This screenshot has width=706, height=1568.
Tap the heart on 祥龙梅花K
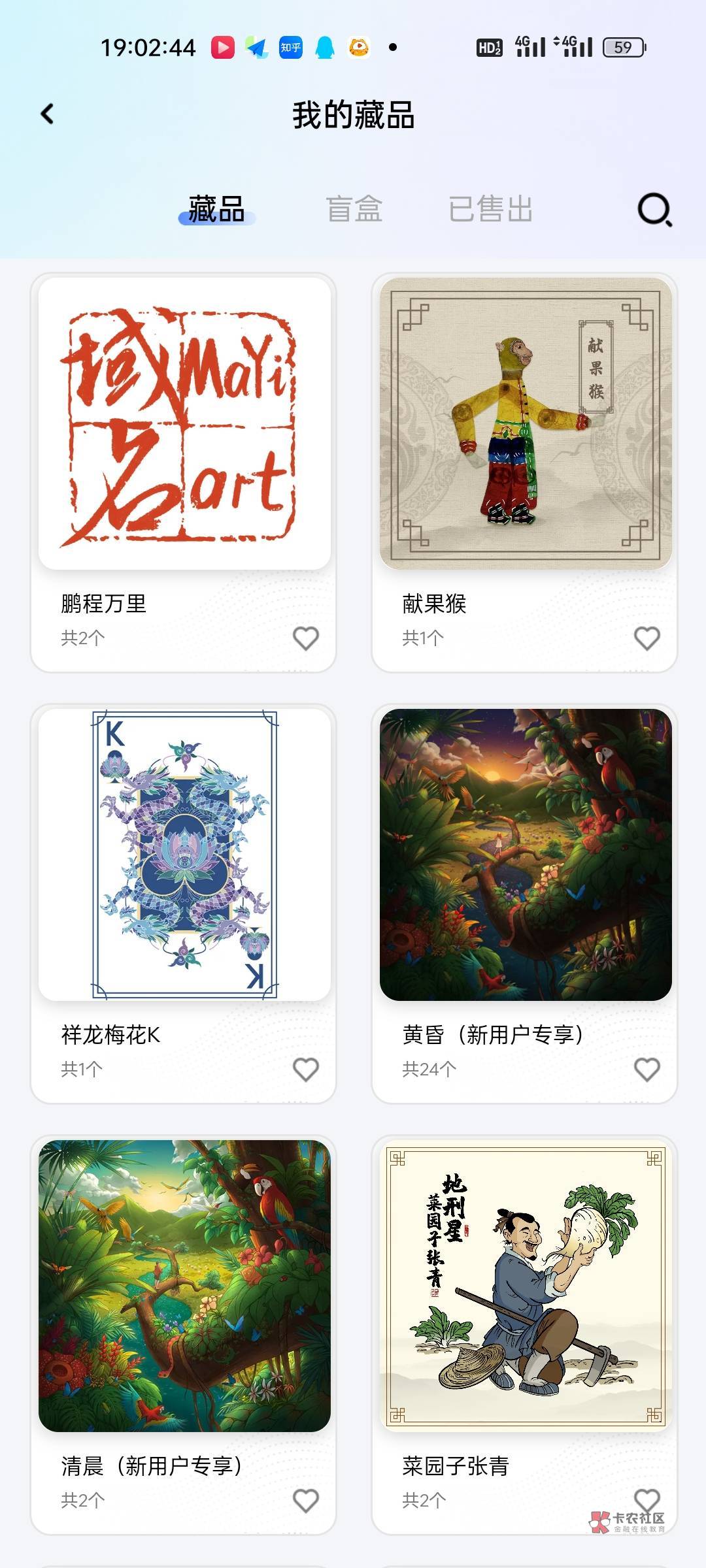[305, 1070]
